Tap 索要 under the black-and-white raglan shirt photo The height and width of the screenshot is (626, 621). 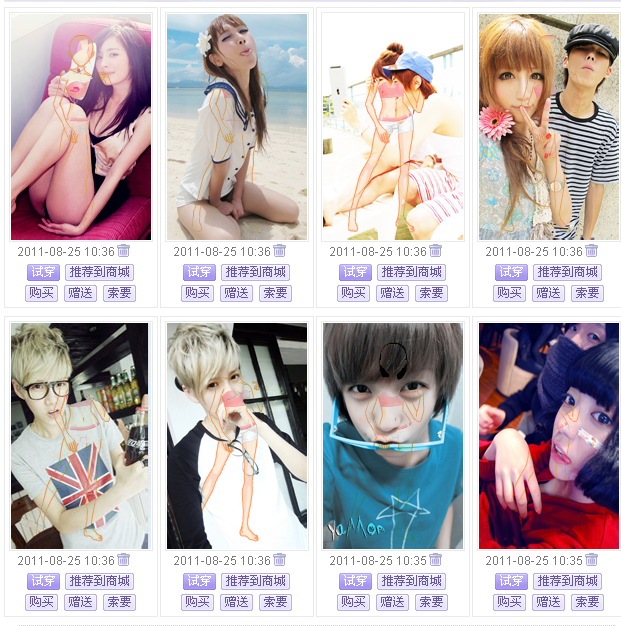pos(275,602)
